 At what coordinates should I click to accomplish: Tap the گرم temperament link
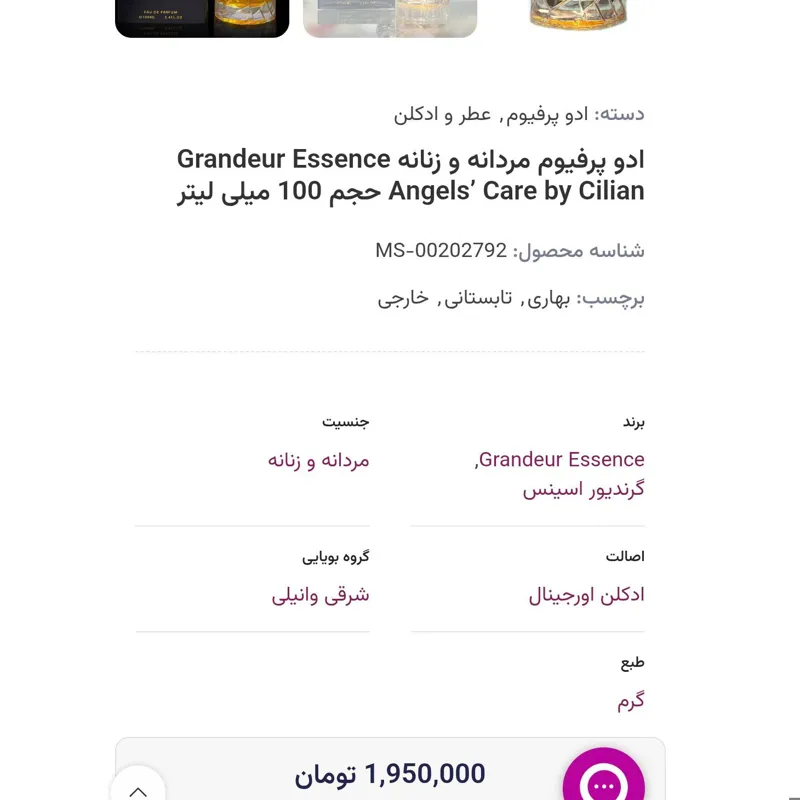(631, 701)
